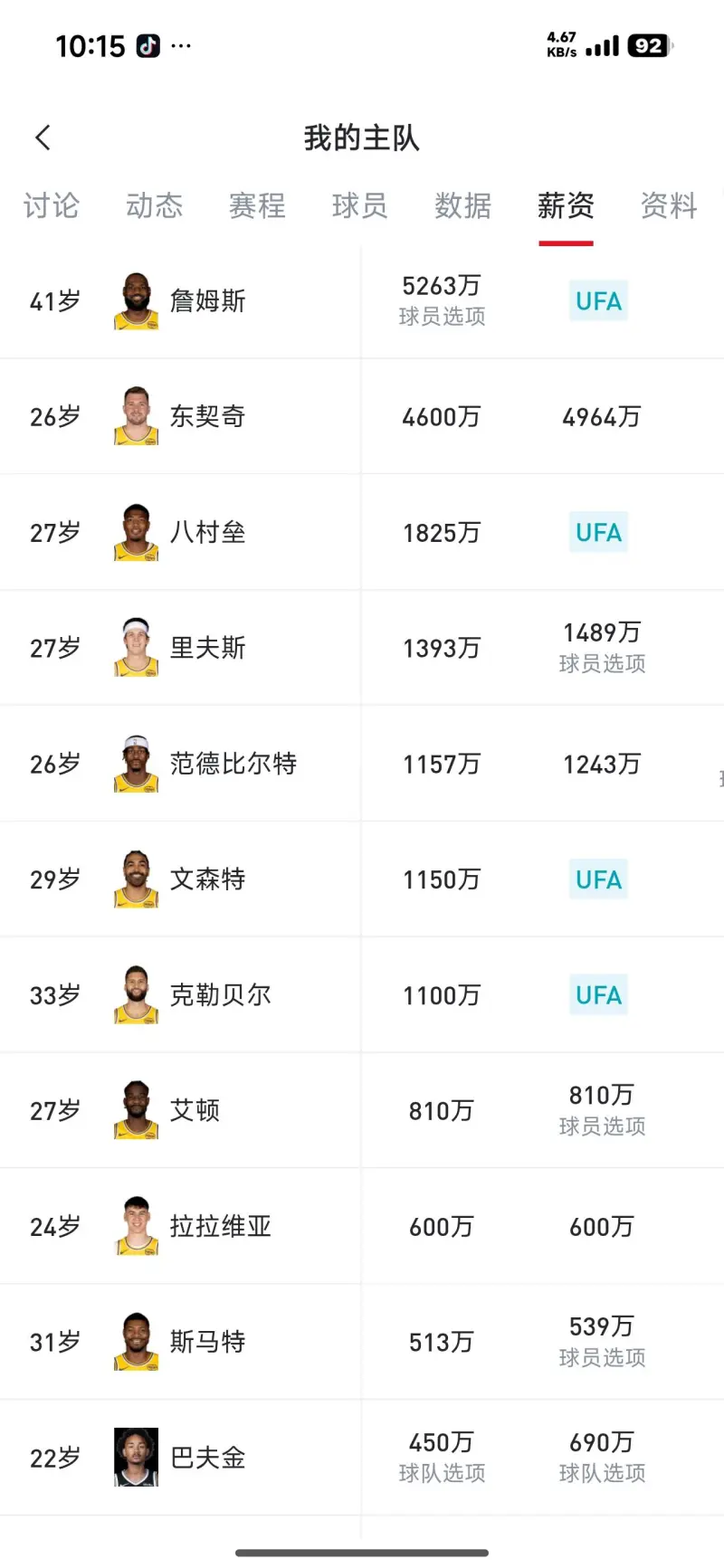Viewport: 724px width, 1568px height.
Task: Tap the back arrow at top left
Action: [x=42, y=137]
